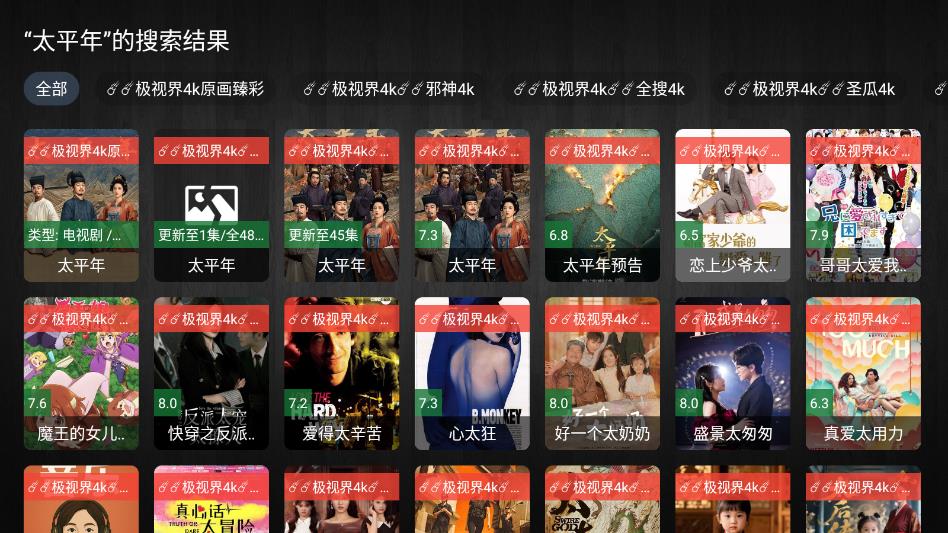Open 太平年 card showing 更新至1集

[x=211, y=205]
